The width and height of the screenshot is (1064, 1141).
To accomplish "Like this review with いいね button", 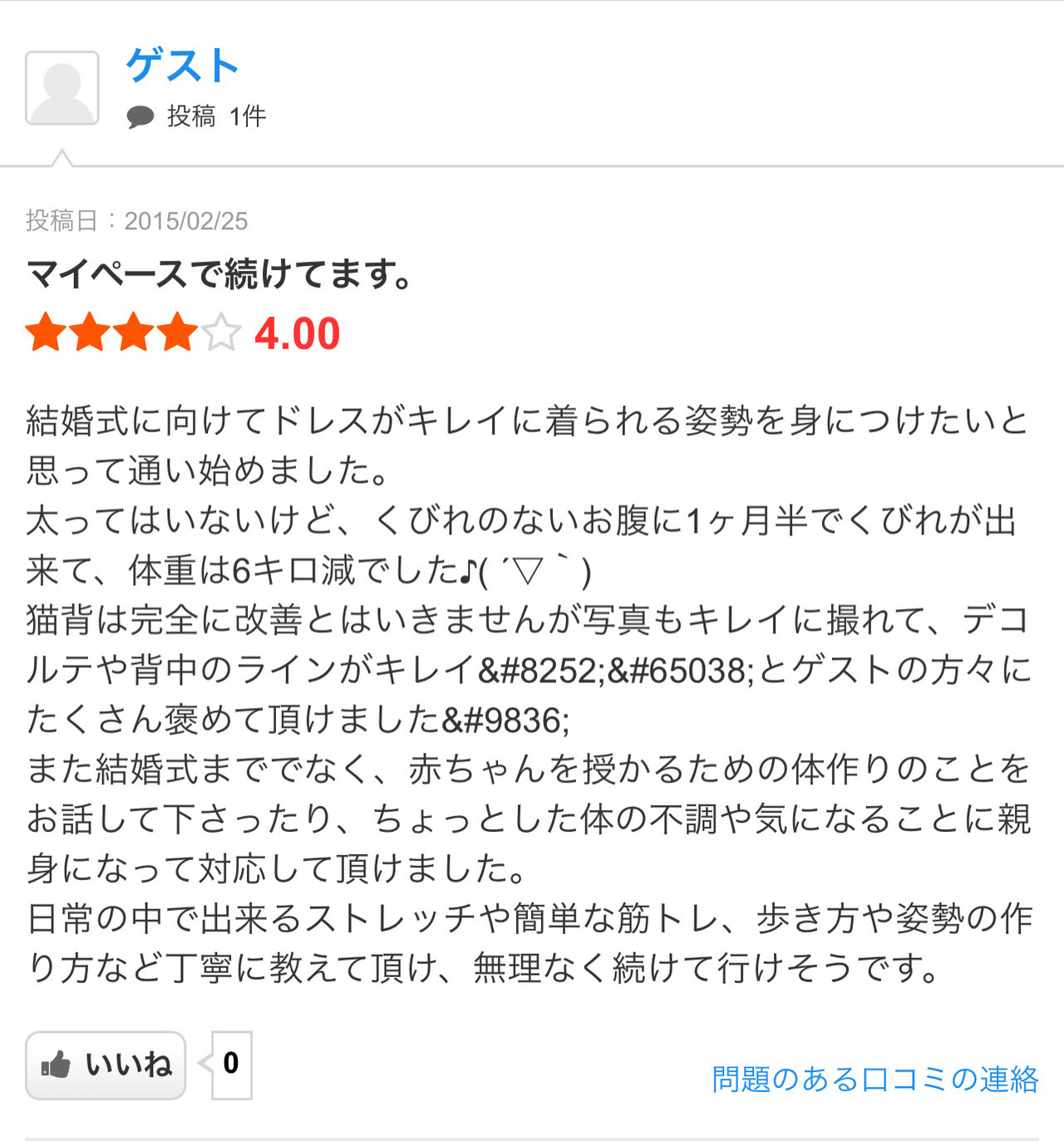I will click(x=106, y=1065).
